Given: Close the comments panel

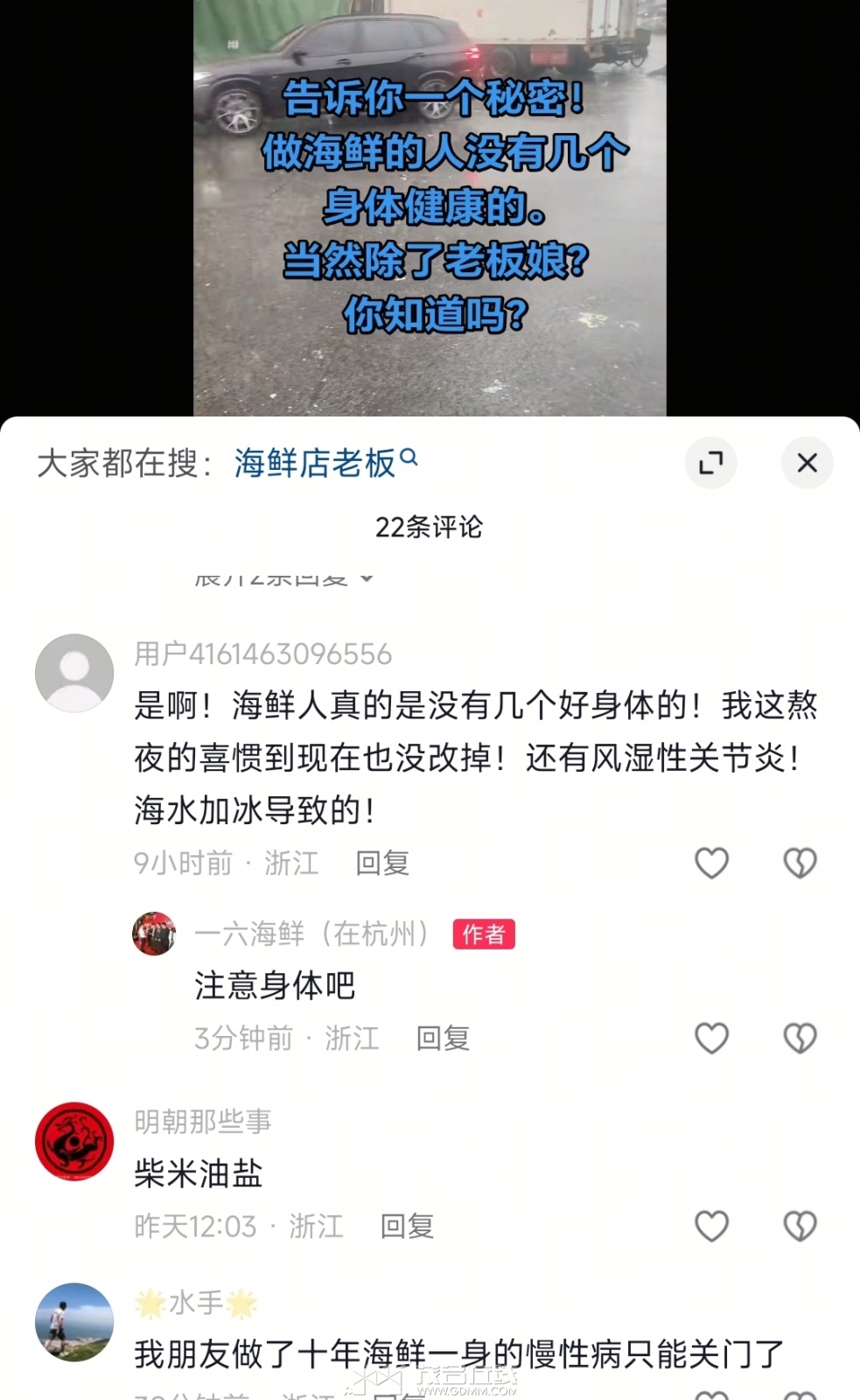Looking at the screenshot, I should (x=807, y=463).
